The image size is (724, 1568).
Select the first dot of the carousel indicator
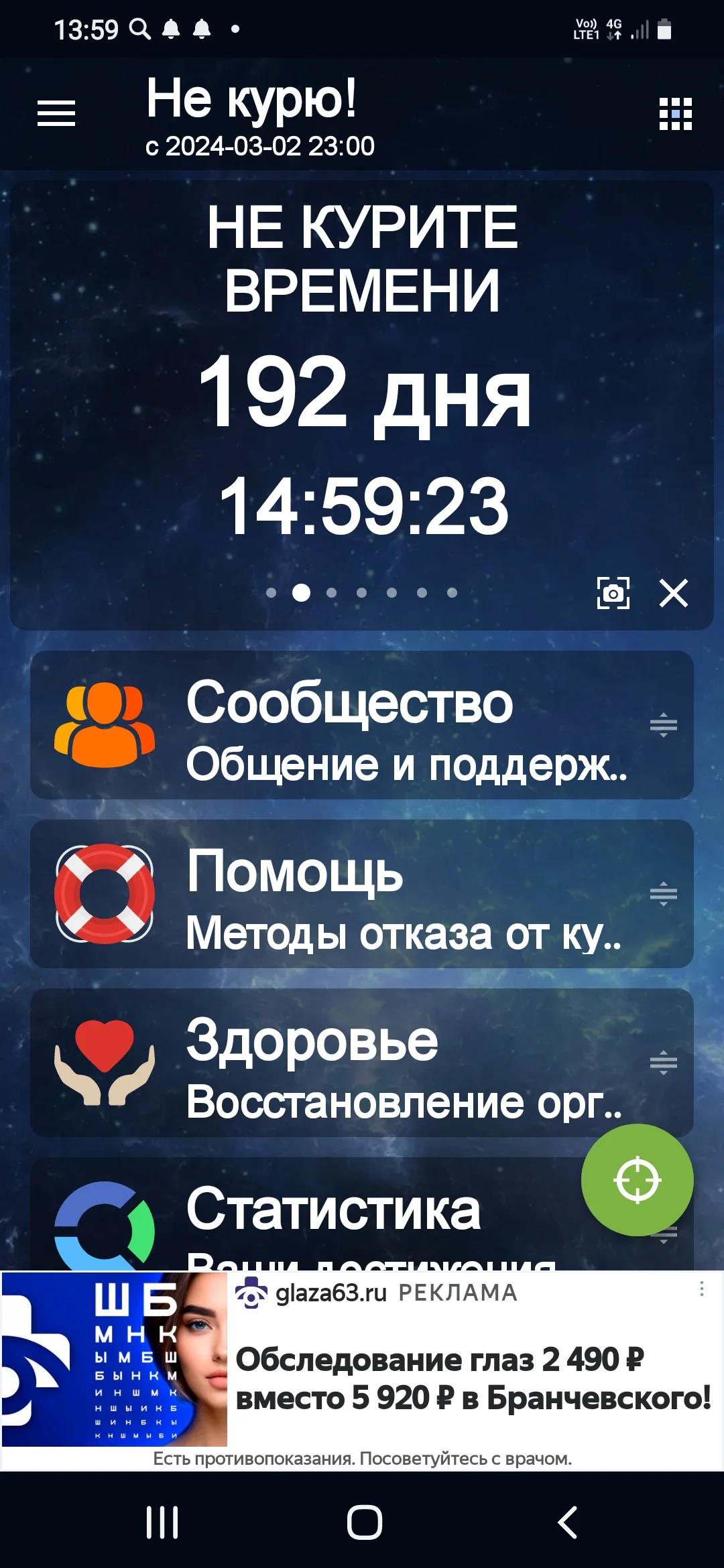point(272,592)
